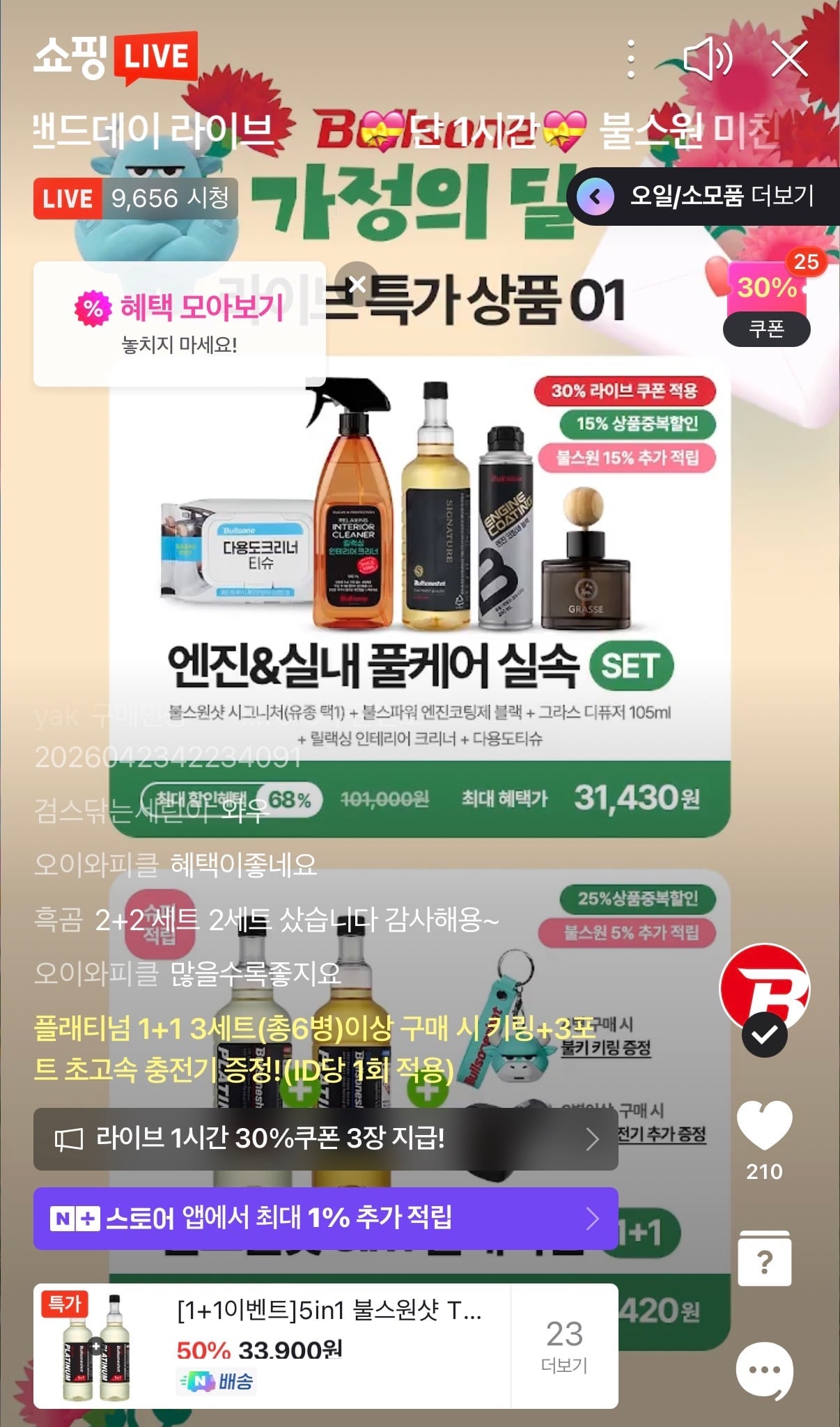
Task: Open 라이브 1시간 30%쿠폰 notice banner
Action: point(326,1139)
